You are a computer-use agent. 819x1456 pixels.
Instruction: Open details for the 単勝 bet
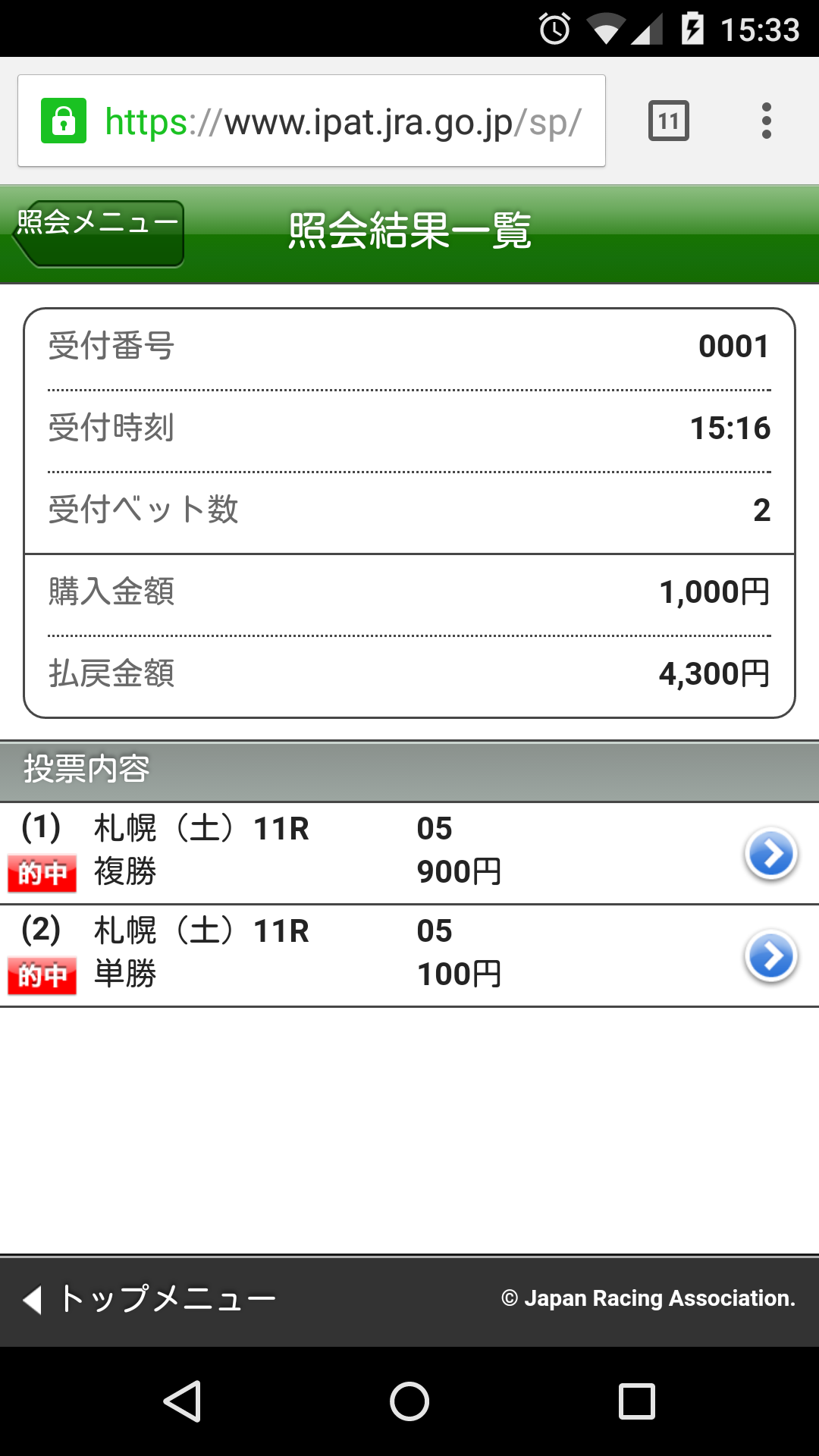[770, 956]
